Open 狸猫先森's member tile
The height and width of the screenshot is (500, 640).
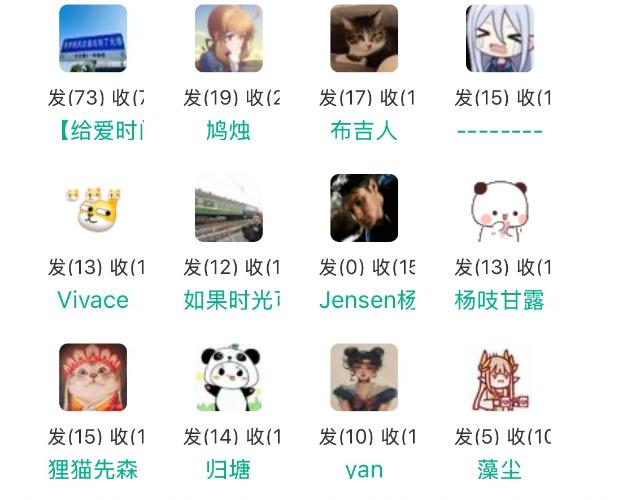point(93,377)
